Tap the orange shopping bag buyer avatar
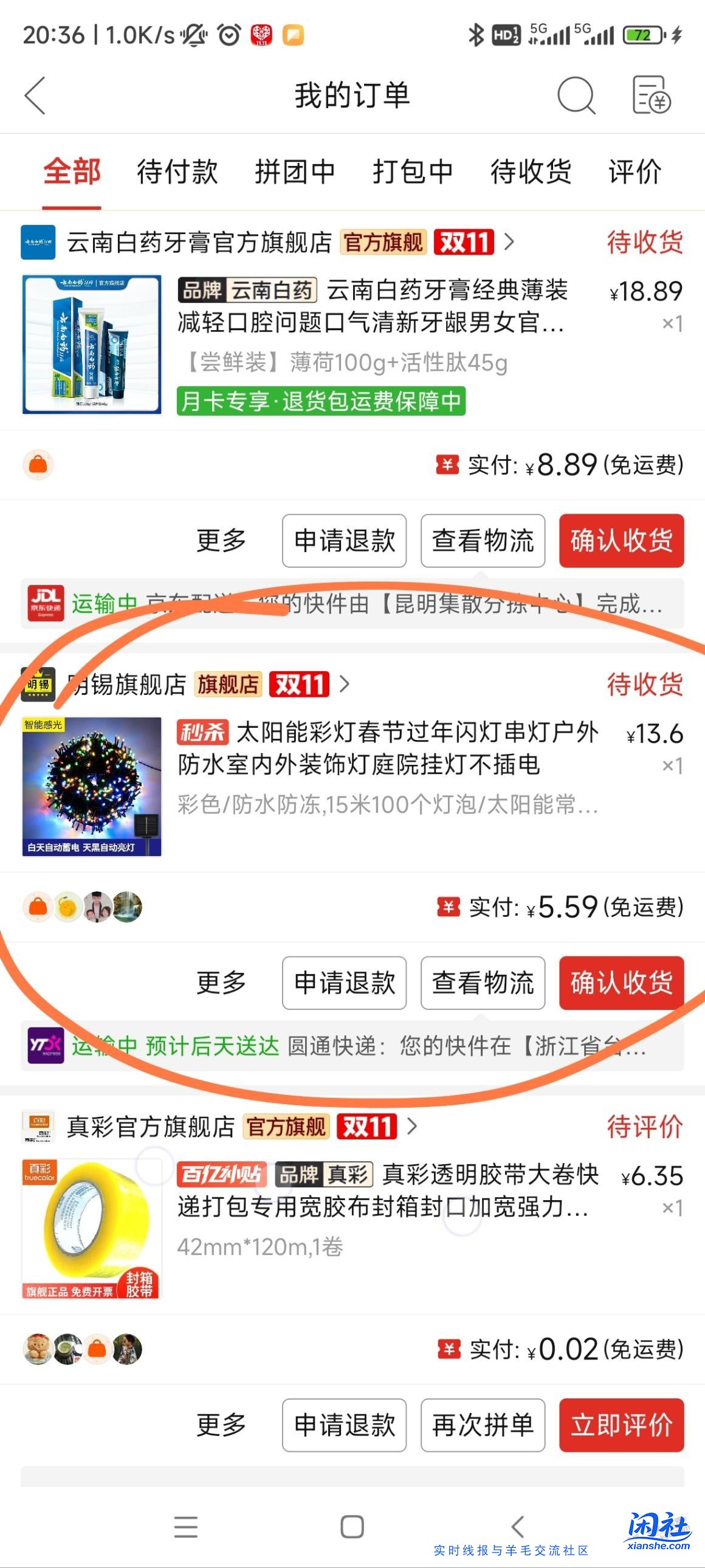The width and height of the screenshot is (705, 1568). click(x=38, y=465)
